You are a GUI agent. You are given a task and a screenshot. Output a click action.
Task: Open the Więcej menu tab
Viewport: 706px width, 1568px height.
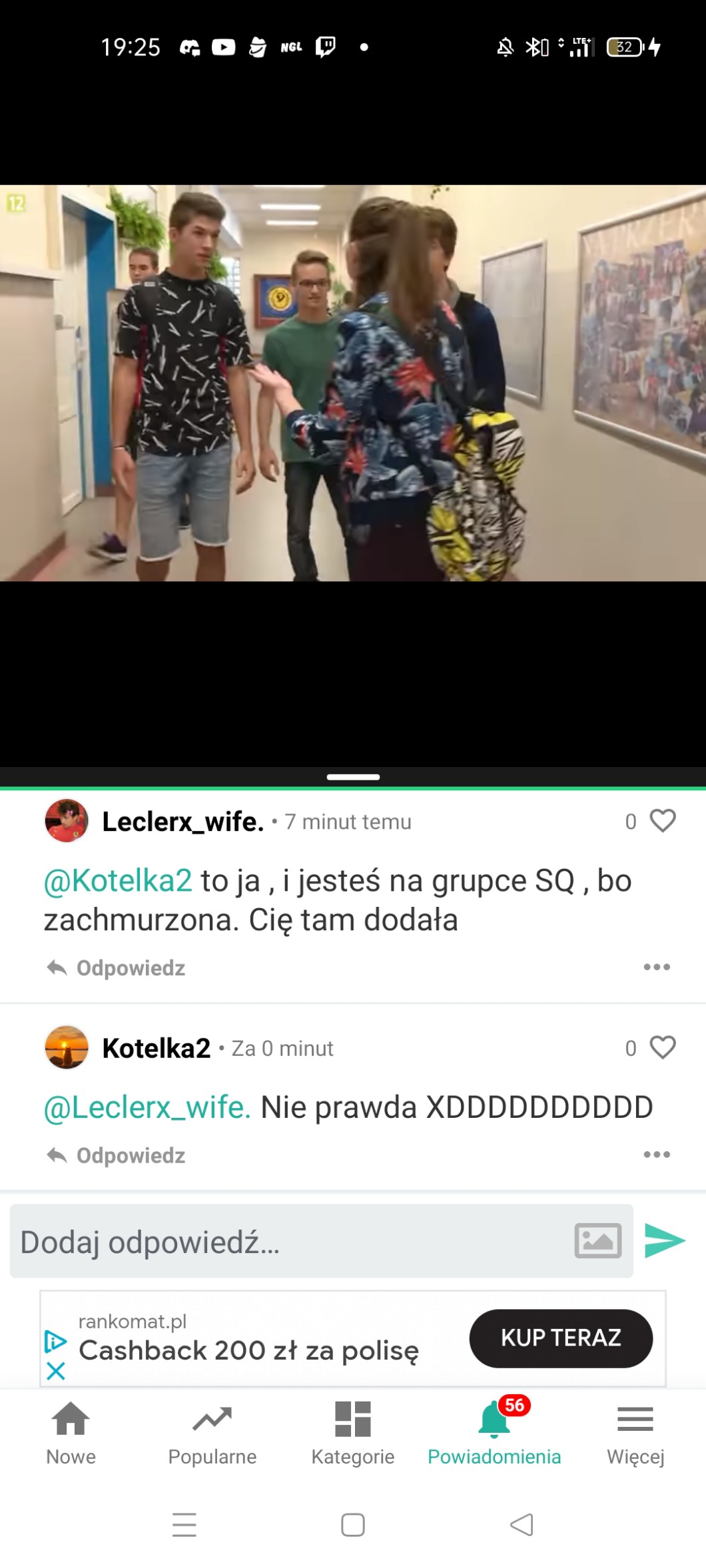[x=635, y=1433]
